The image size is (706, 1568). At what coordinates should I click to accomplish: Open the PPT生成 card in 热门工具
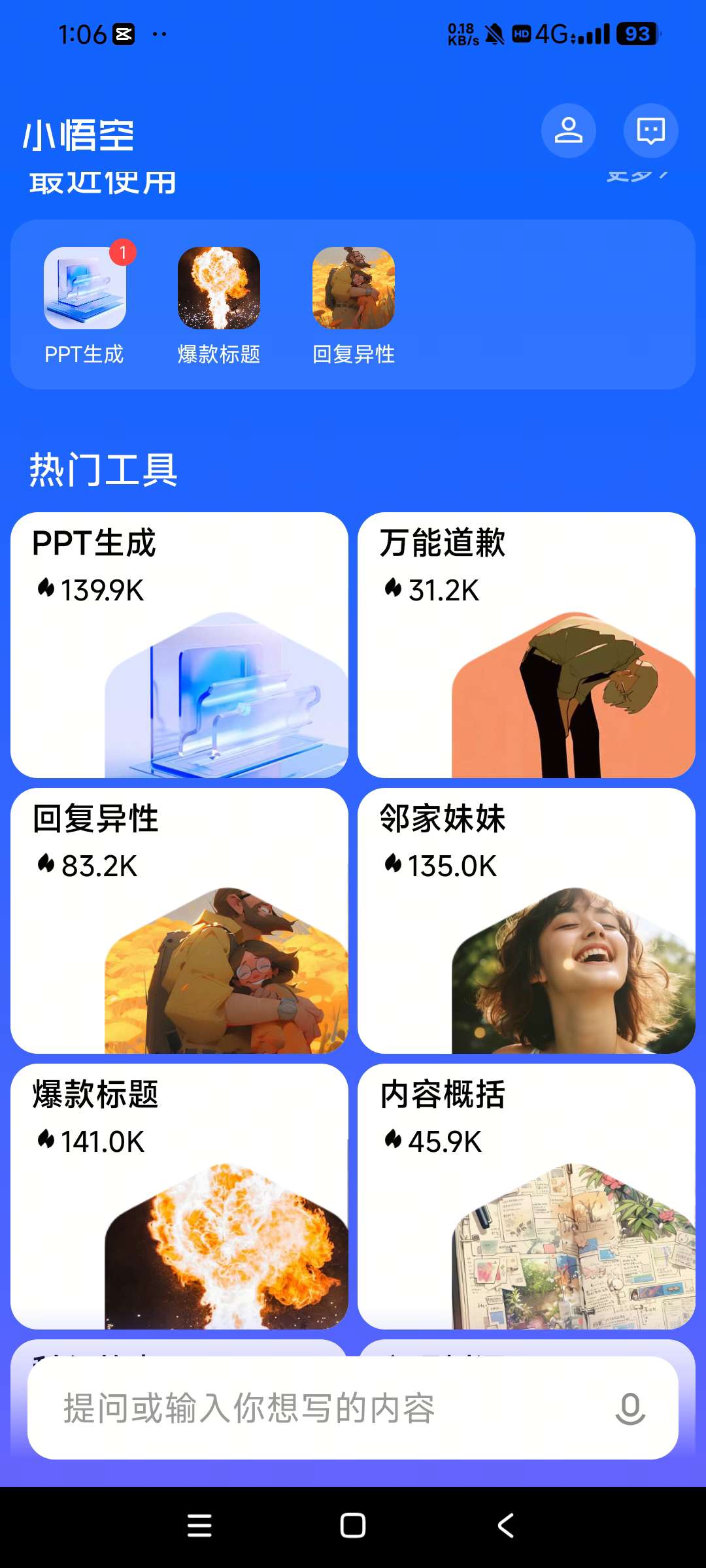179,645
